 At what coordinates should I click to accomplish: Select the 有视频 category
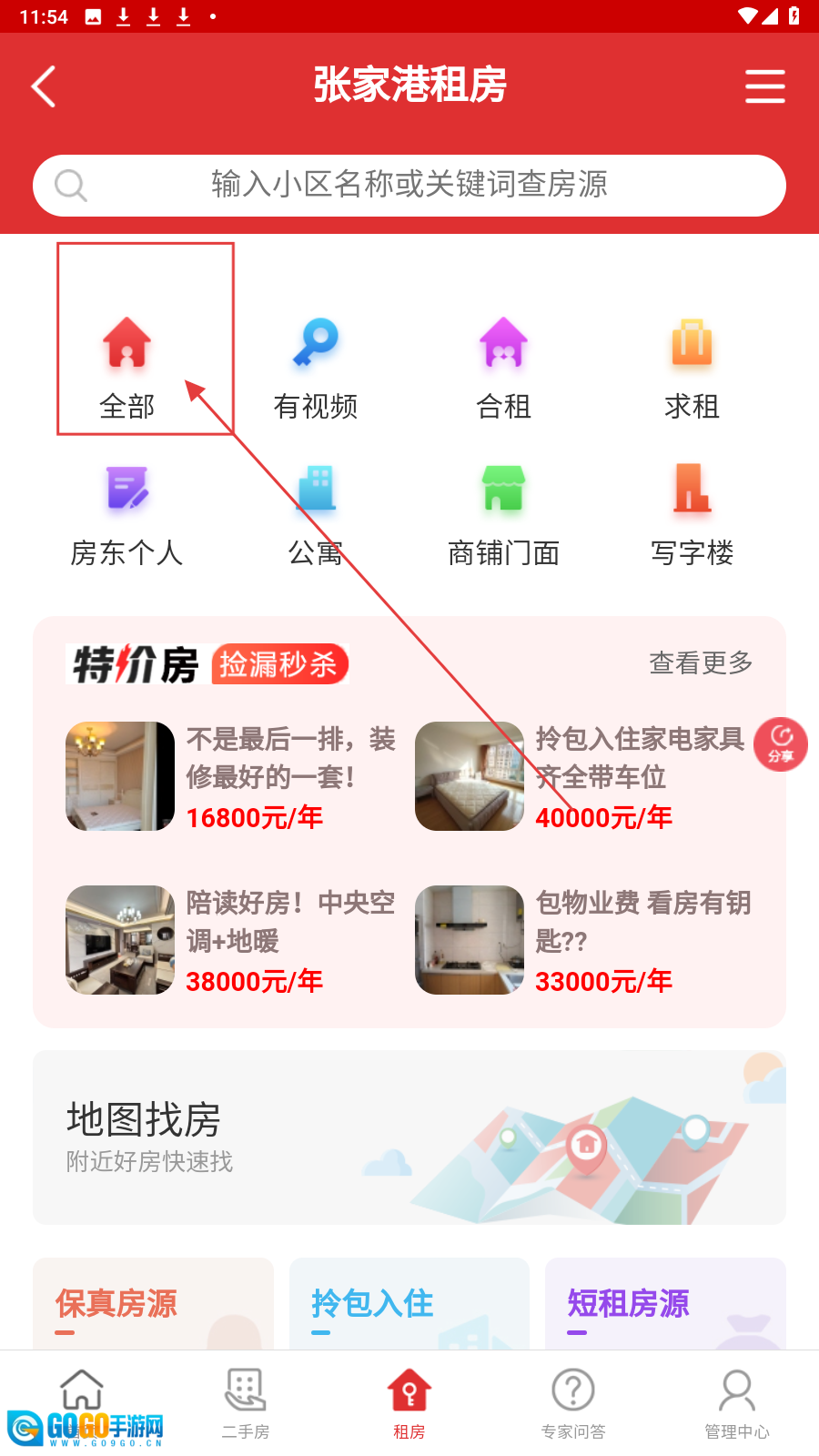coord(316,364)
